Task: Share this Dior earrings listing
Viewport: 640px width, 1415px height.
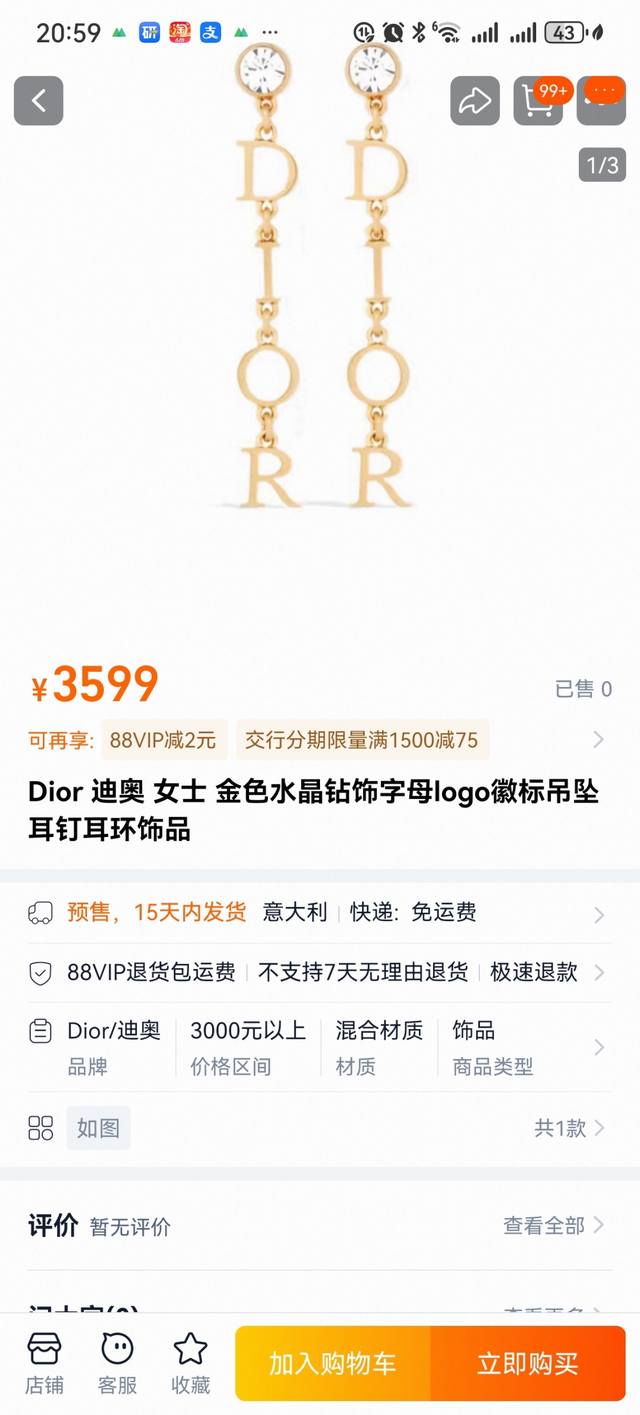Action: [x=475, y=100]
